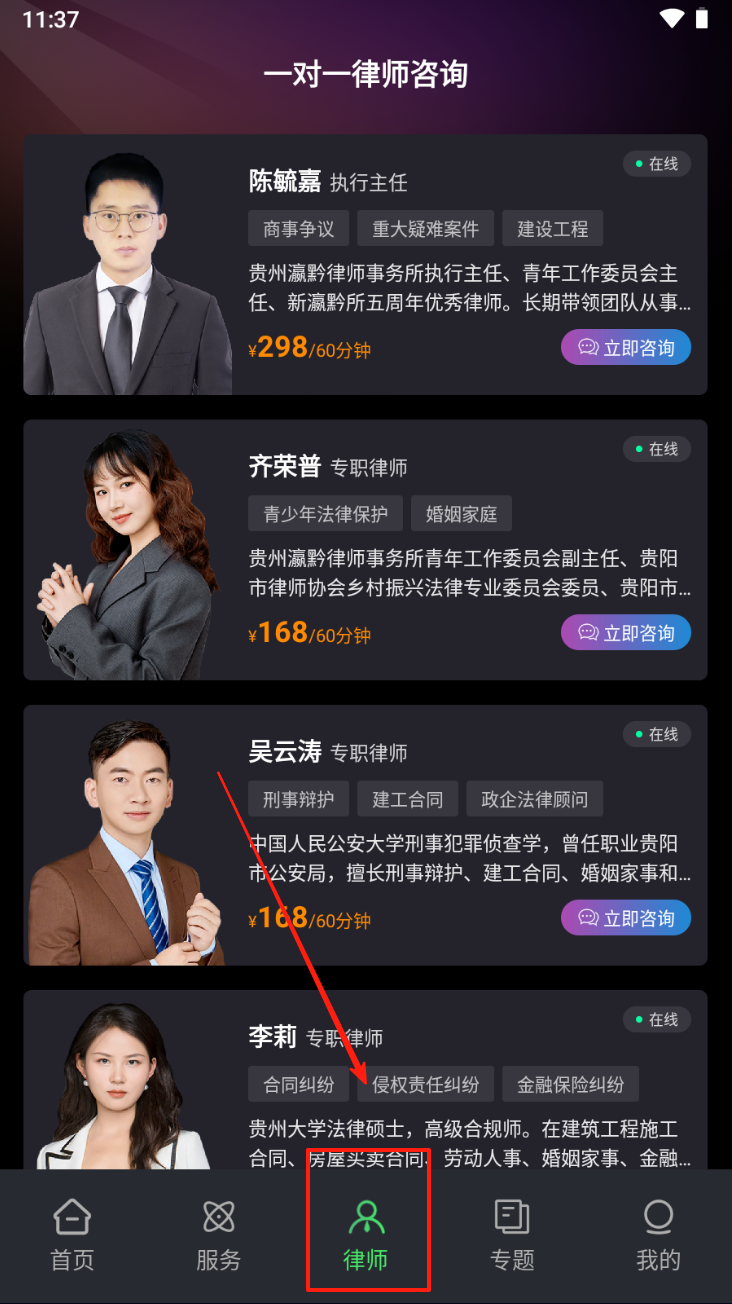Consult 齐荣普 via 立即咨询 button
Screen dimensions: 732x1304
626,633
